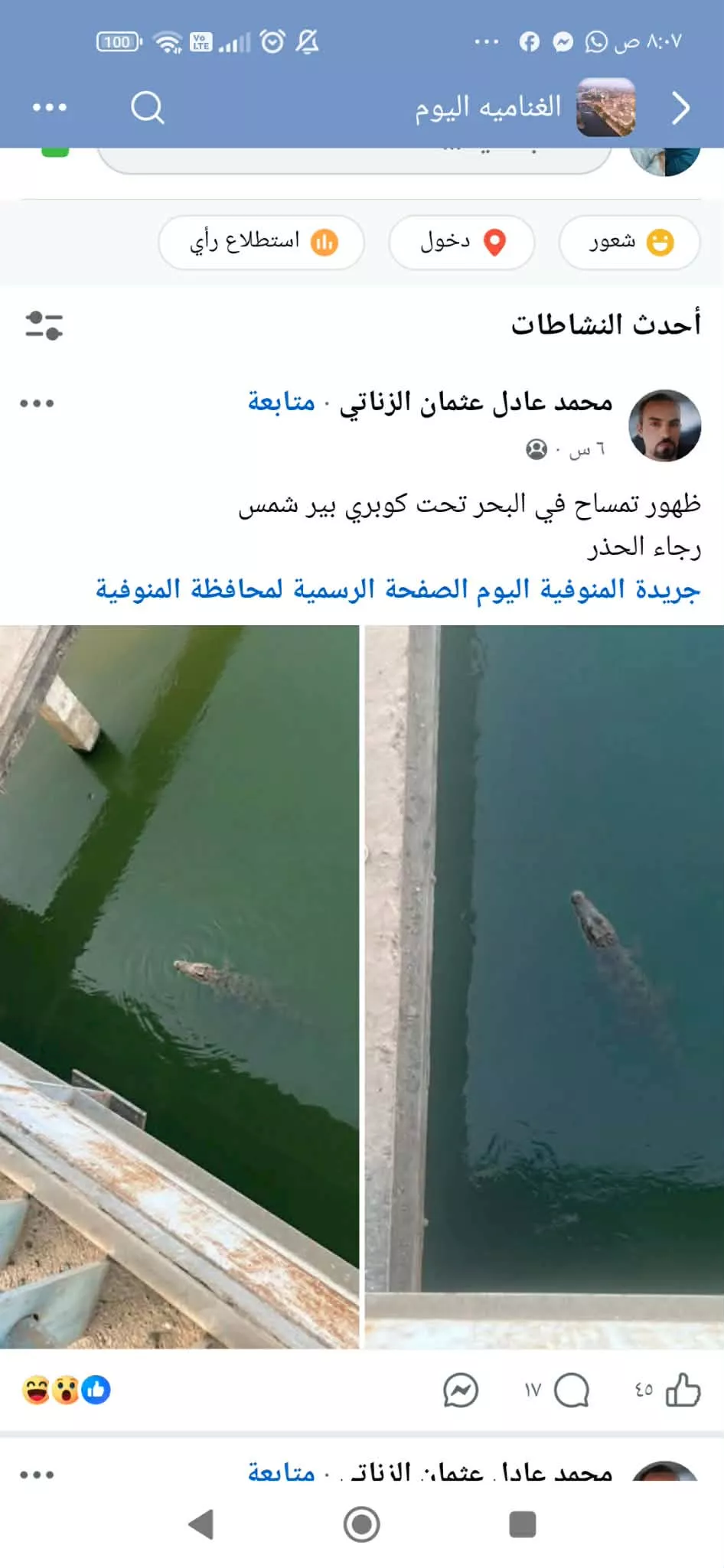
Task: Open جريدة المنوفية اليوم page link
Action: 397,590
